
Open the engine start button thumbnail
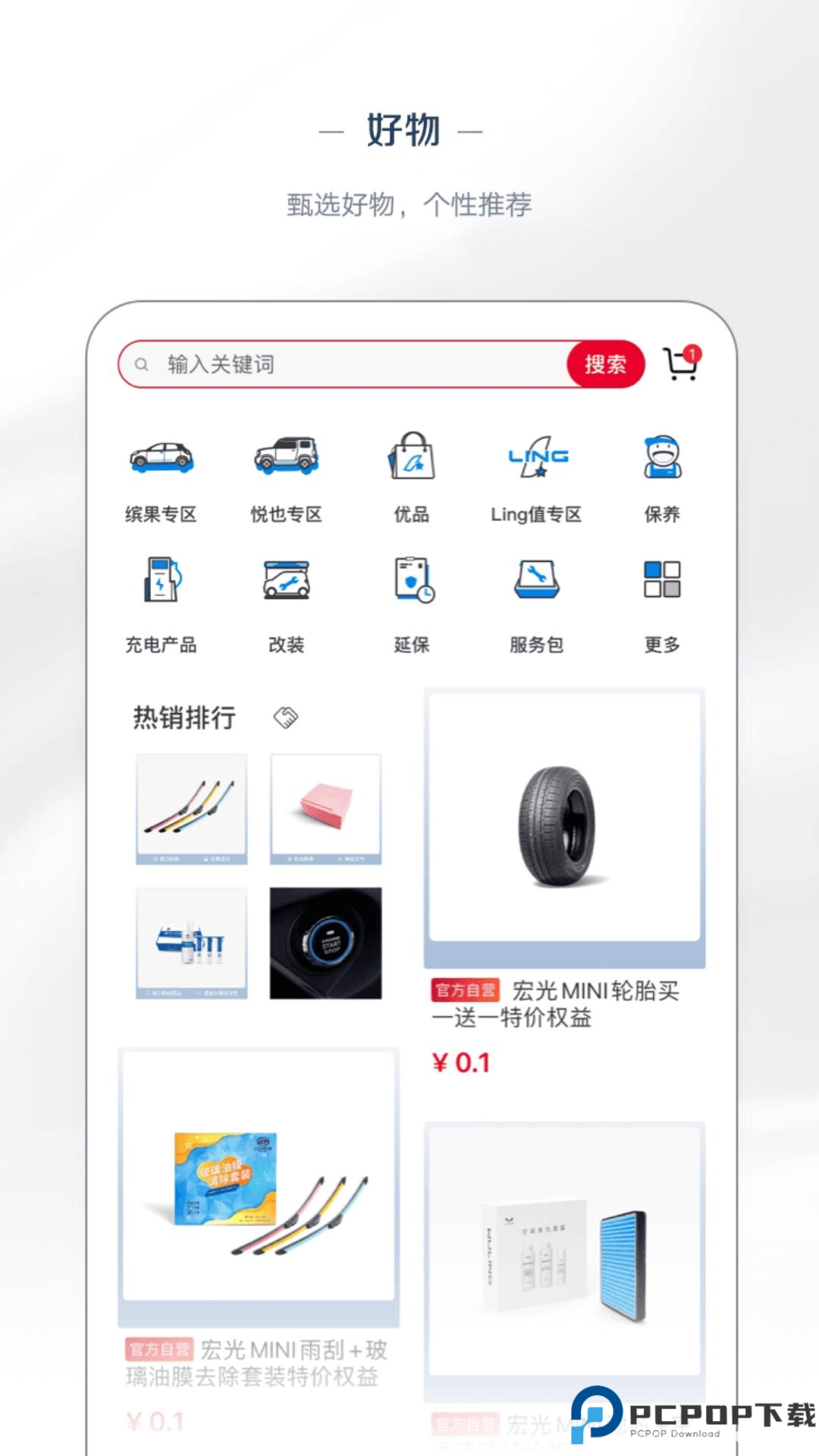(326, 943)
